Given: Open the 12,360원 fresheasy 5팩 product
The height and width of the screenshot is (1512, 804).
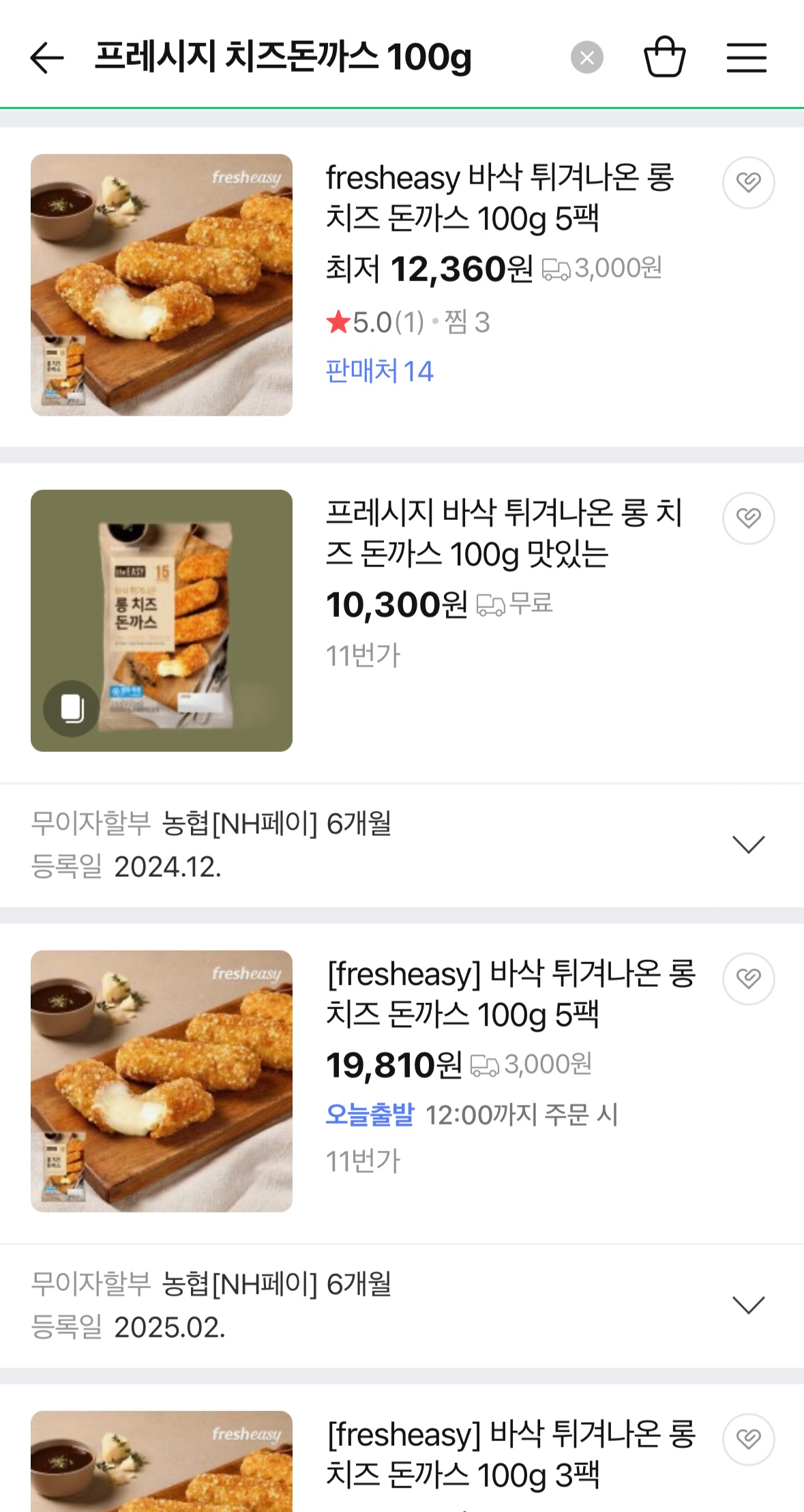Looking at the screenshot, I should point(499,198).
